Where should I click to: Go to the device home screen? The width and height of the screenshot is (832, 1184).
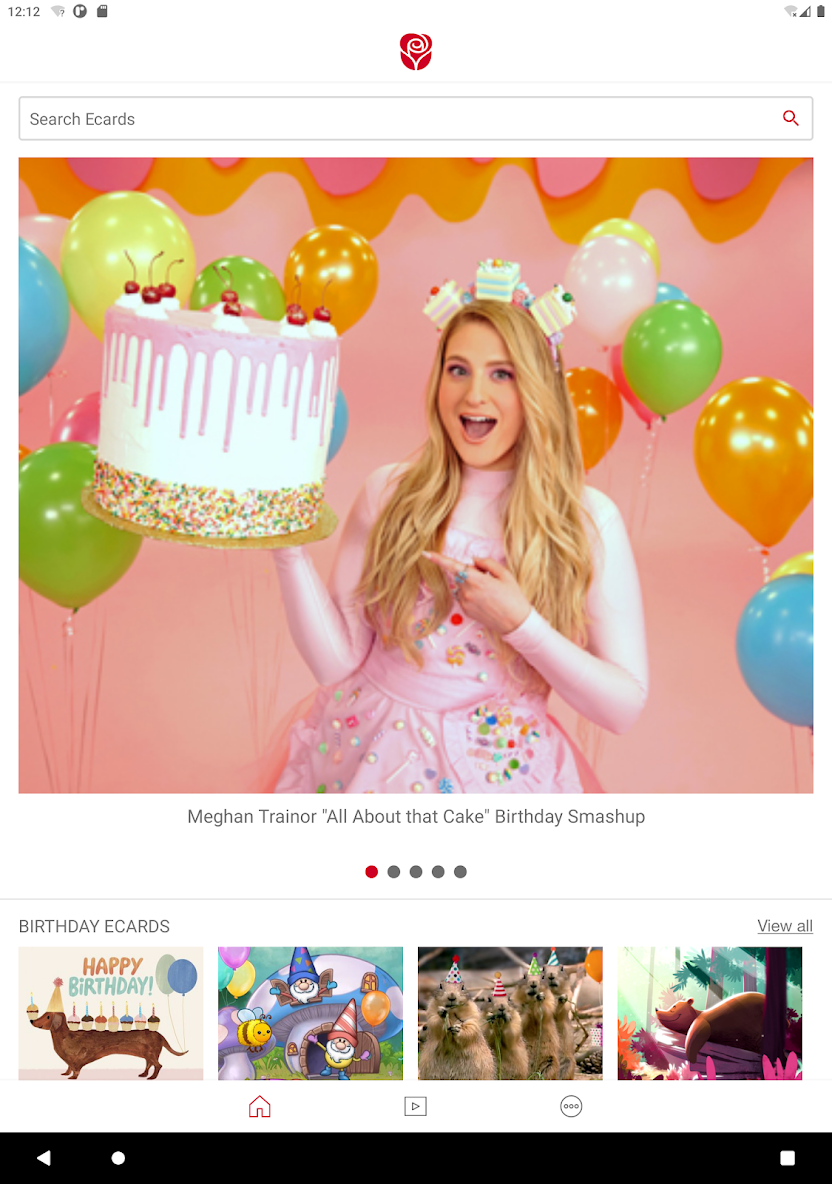118,1158
